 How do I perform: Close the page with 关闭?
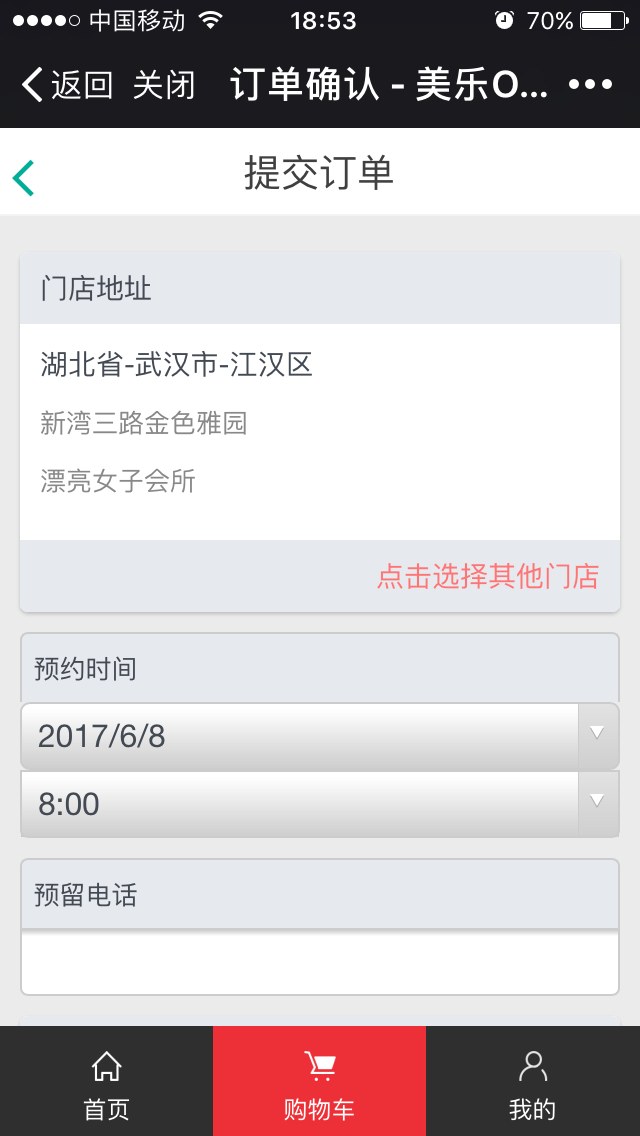(x=164, y=85)
